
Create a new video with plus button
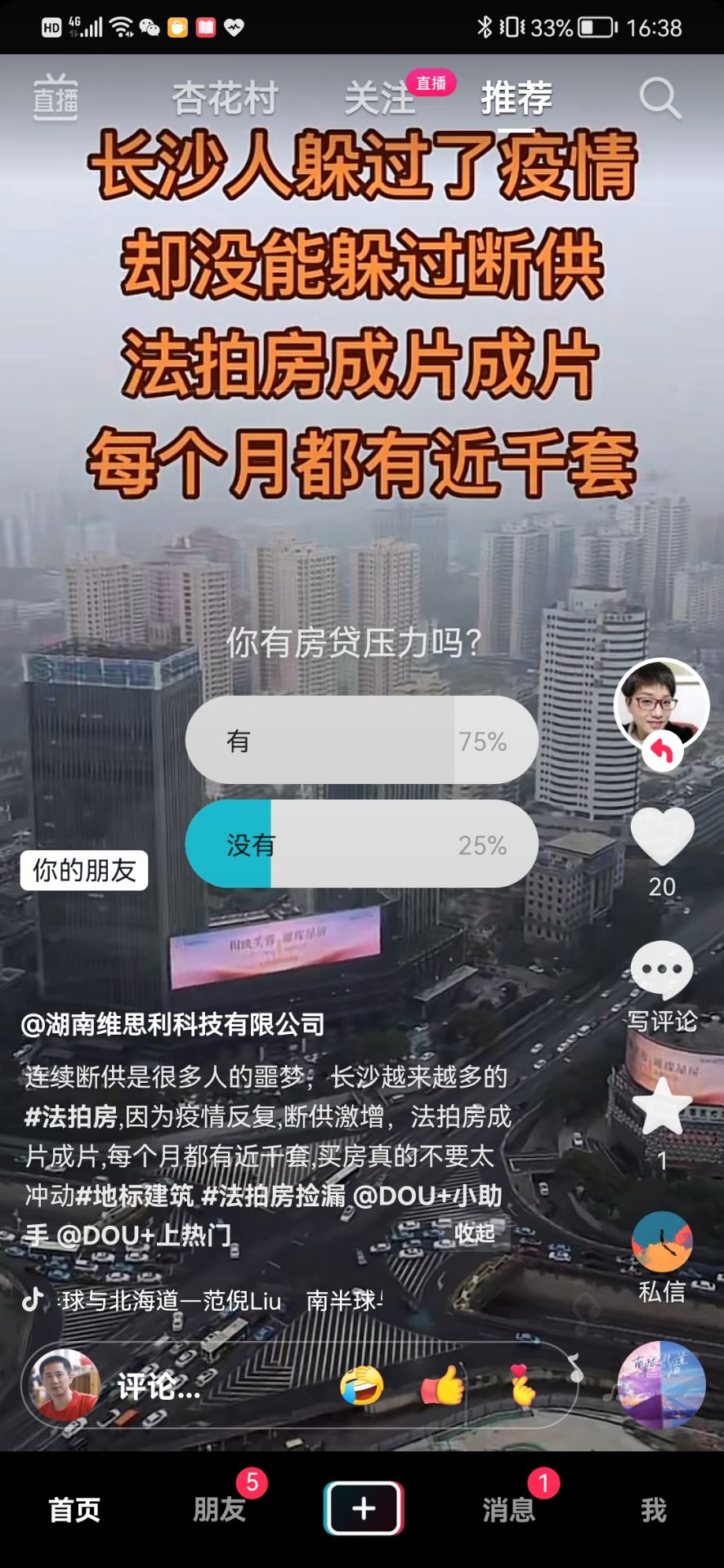[364, 1508]
